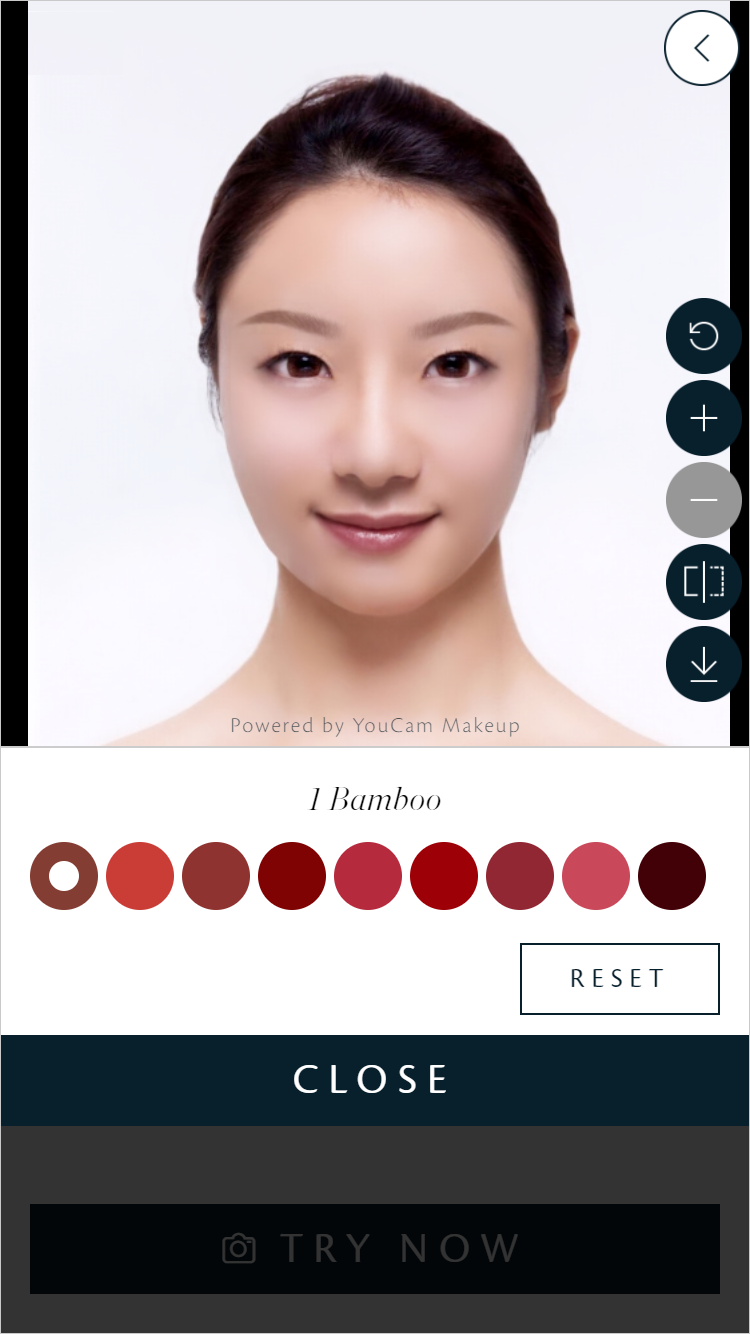Close the virtual try-on panel
This screenshot has height=1334, width=750.
coord(374,1080)
